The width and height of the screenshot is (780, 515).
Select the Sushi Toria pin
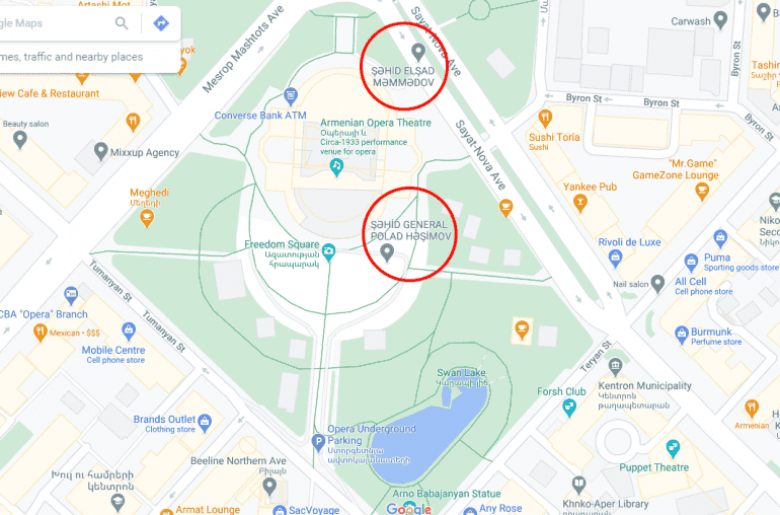(545, 118)
